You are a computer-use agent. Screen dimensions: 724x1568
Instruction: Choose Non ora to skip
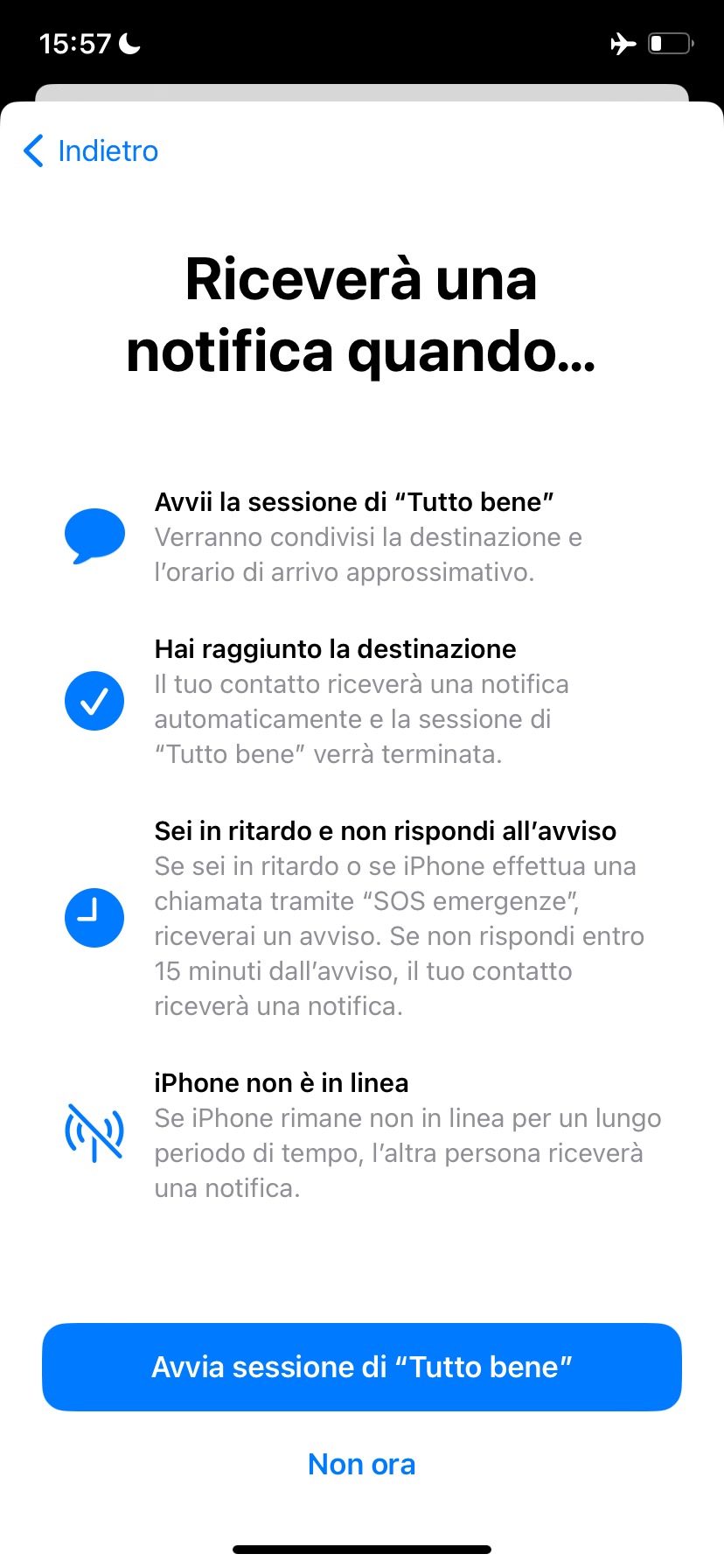point(361,1464)
